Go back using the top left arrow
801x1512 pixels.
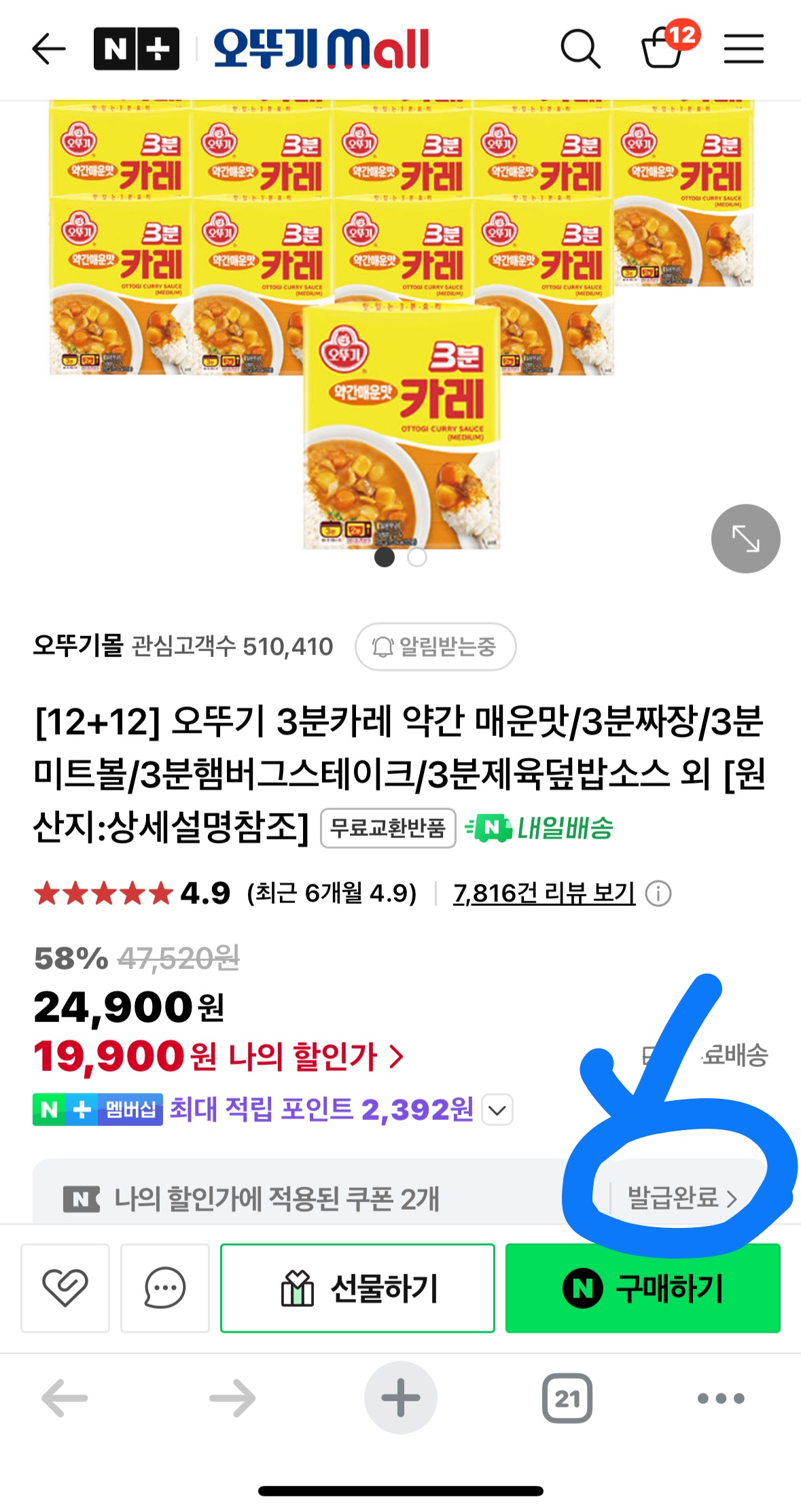click(x=48, y=50)
